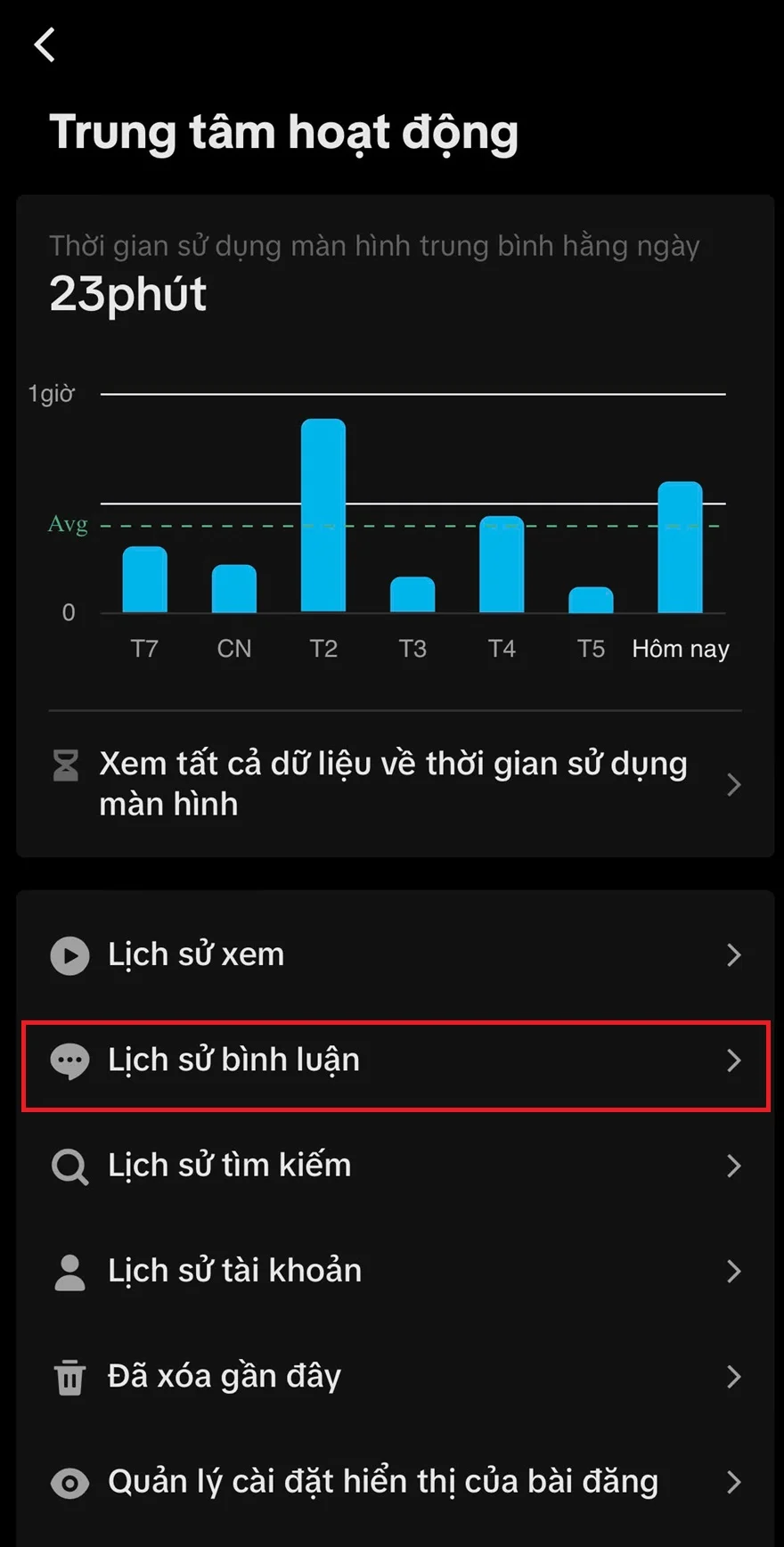Tap the trash icon next to Đã xóa gần đây

(x=69, y=1377)
